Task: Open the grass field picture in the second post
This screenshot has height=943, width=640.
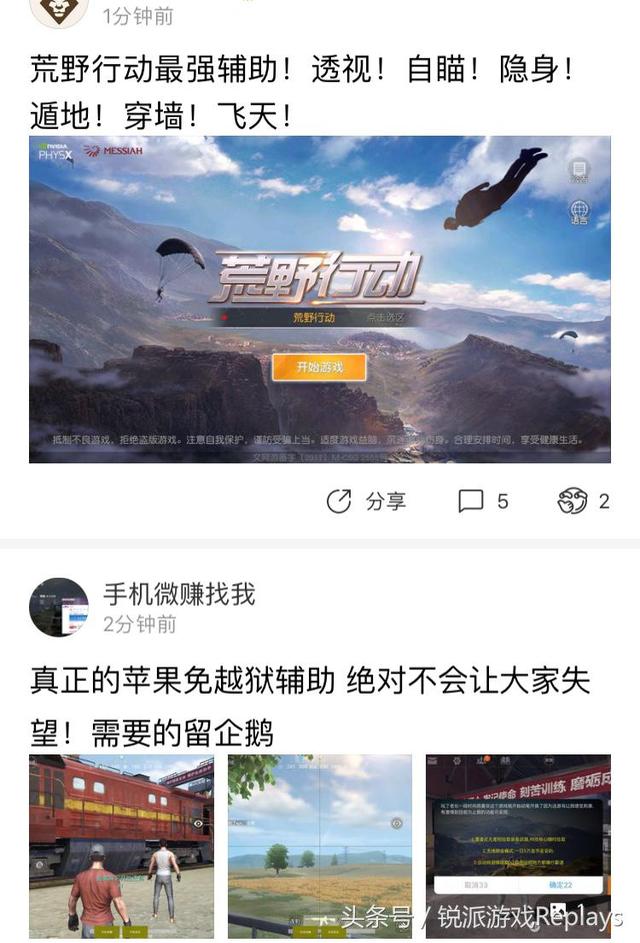Action: [319, 845]
